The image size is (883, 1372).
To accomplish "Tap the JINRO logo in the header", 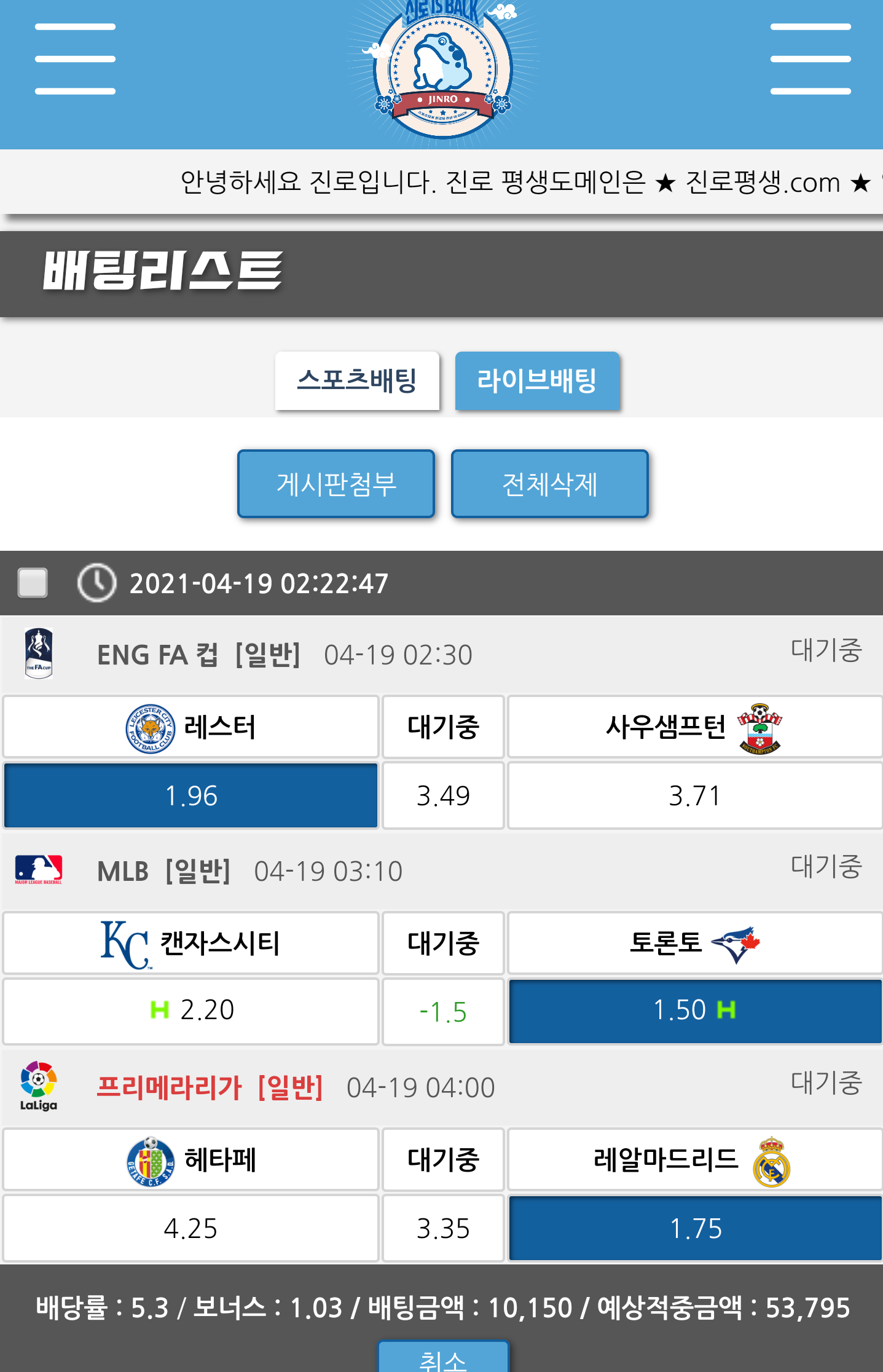I will pos(442,71).
